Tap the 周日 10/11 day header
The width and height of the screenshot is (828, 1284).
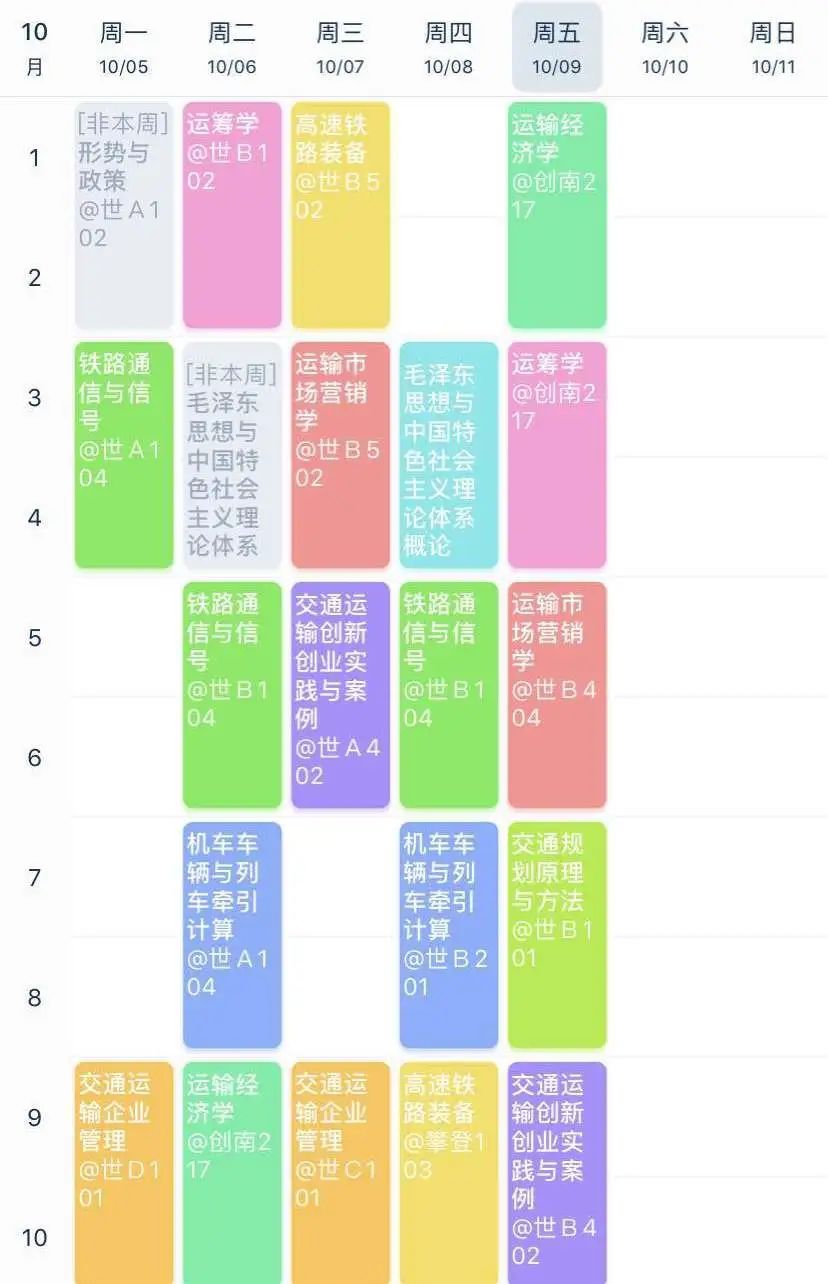coord(772,48)
